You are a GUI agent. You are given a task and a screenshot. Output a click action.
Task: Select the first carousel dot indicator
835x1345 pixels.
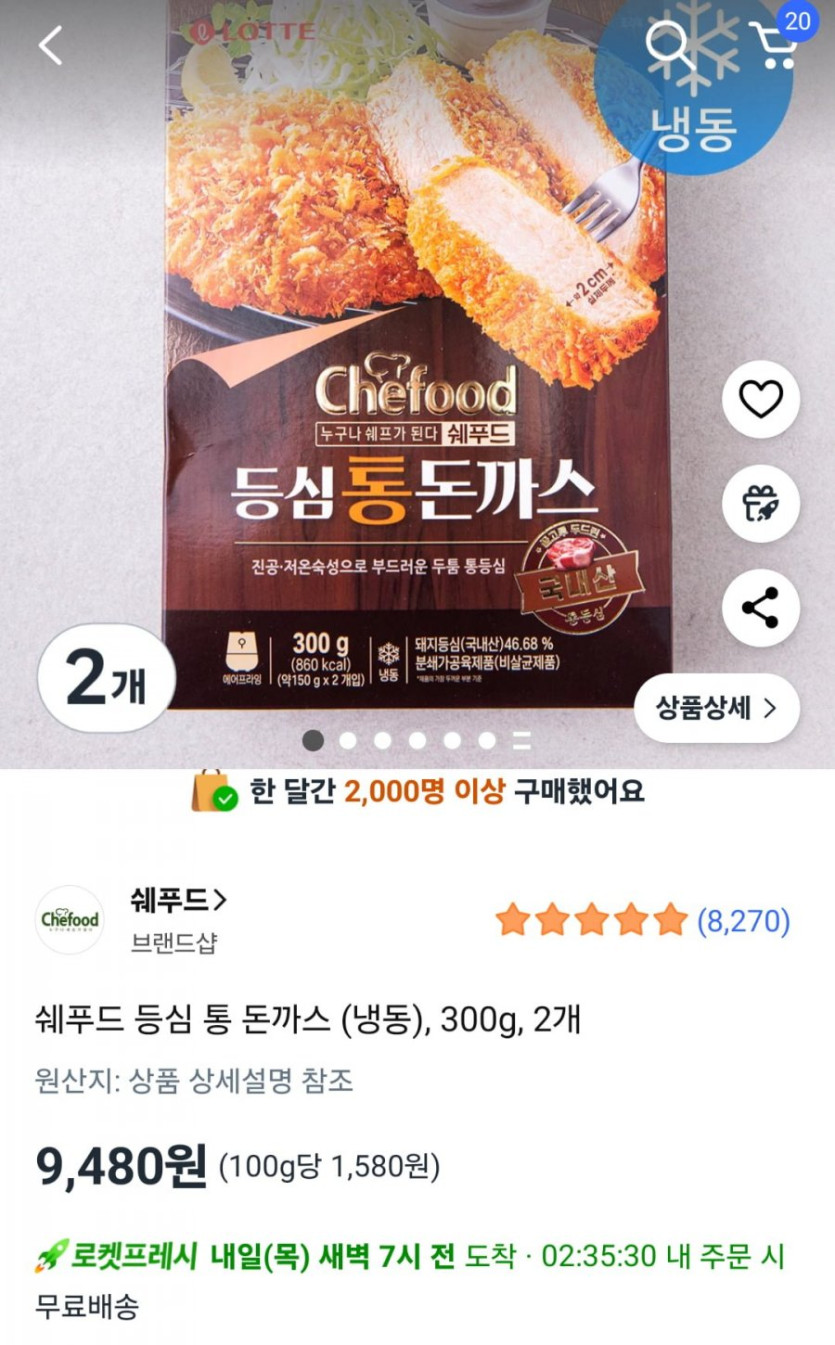(x=314, y=741)
